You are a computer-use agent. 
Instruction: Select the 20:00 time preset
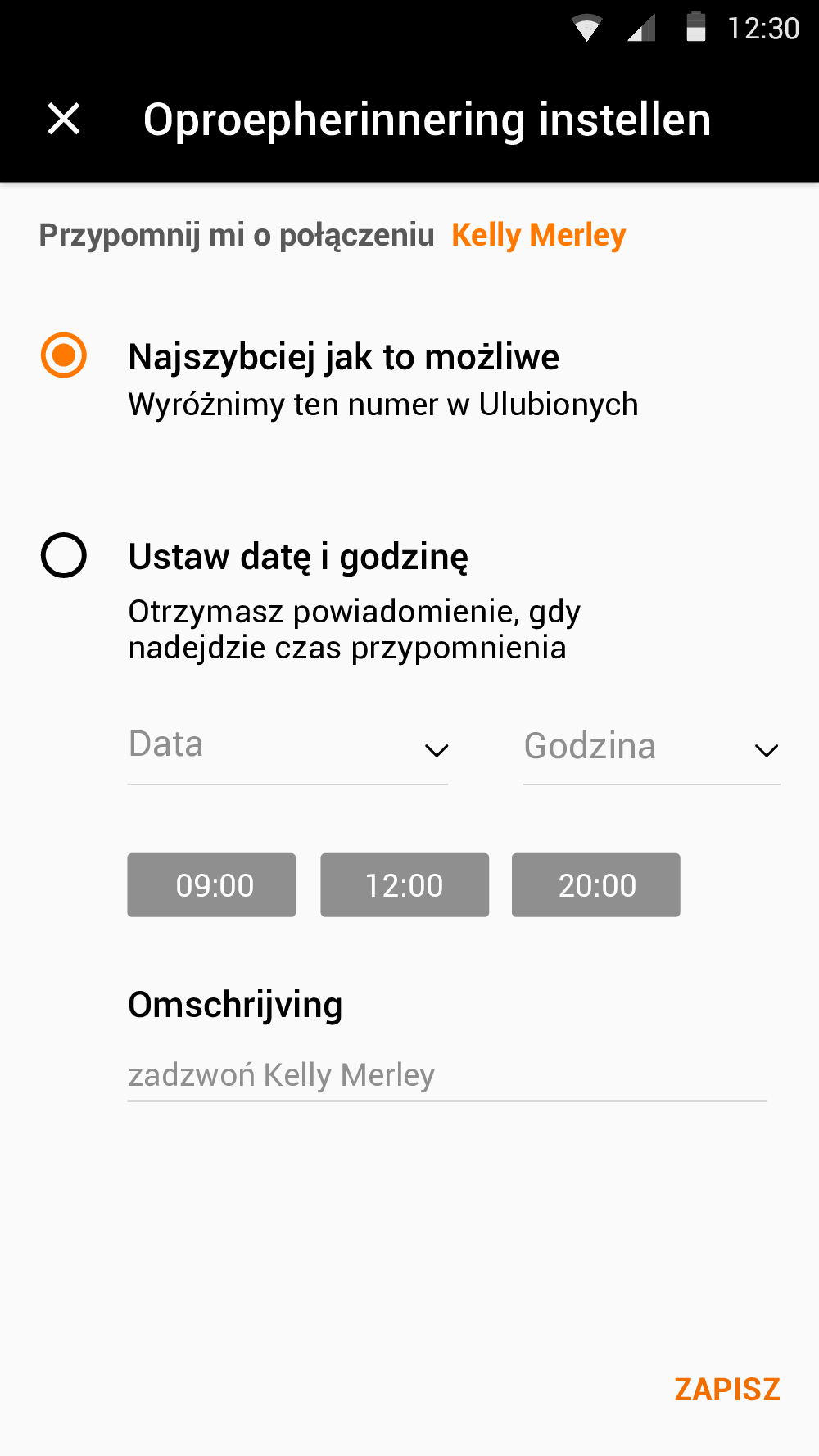tap(595, 884)
